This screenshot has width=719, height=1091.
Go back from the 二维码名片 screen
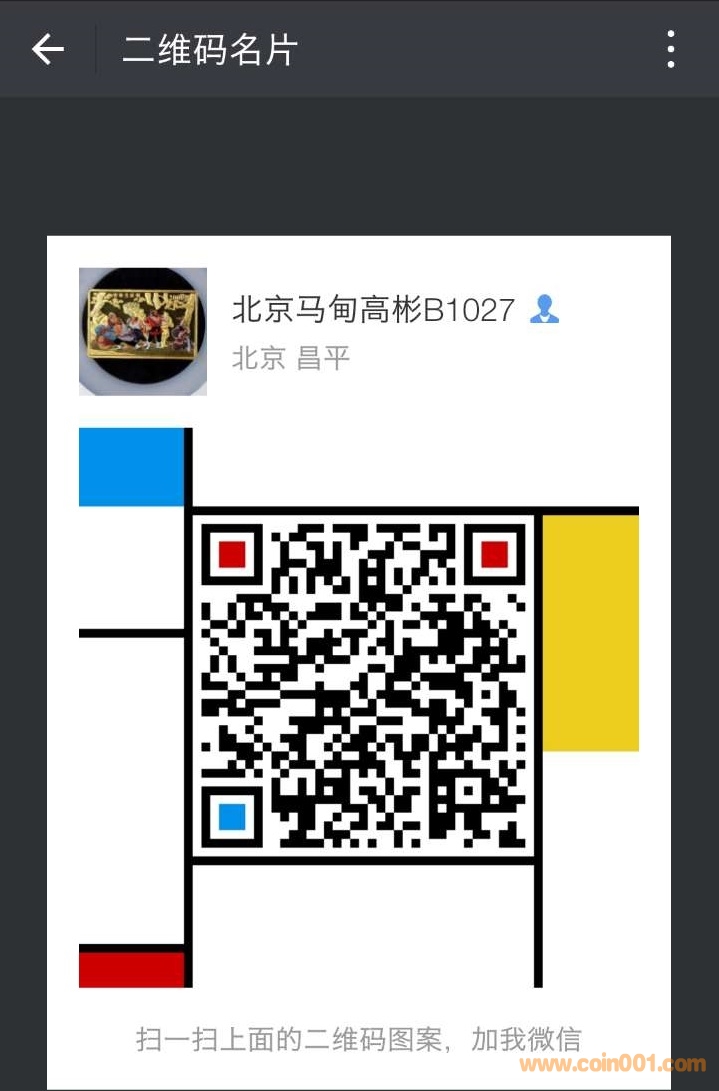point(47,49)
